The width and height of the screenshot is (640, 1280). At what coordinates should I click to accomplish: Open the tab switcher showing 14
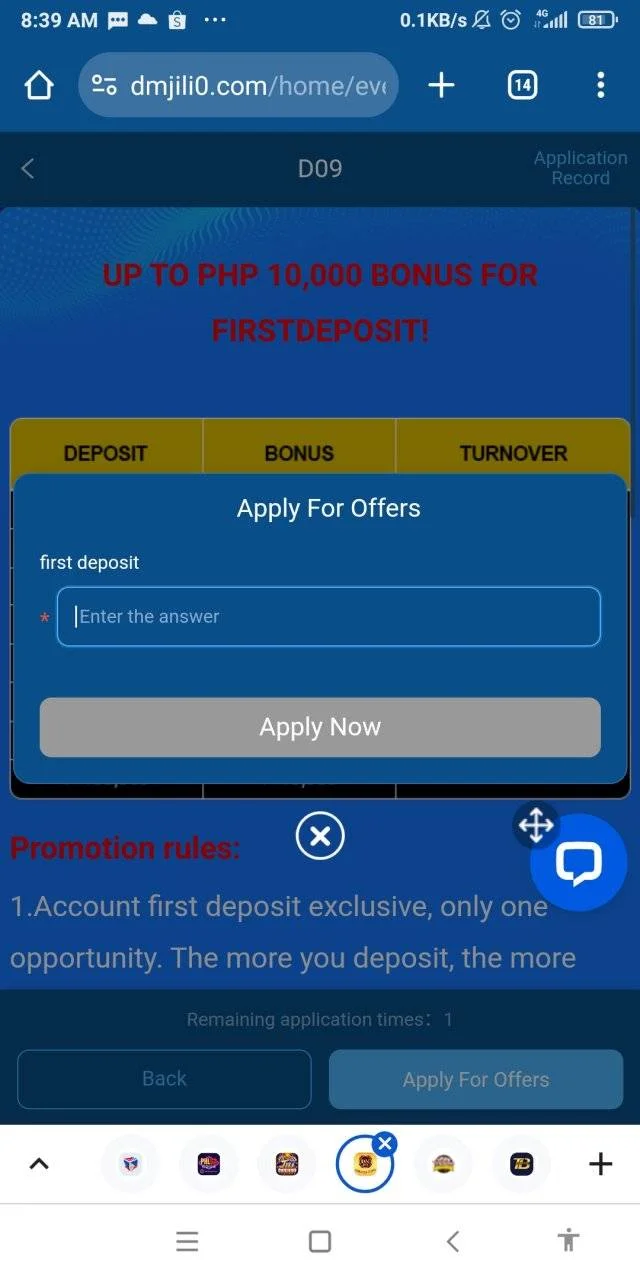click(522, 85)
